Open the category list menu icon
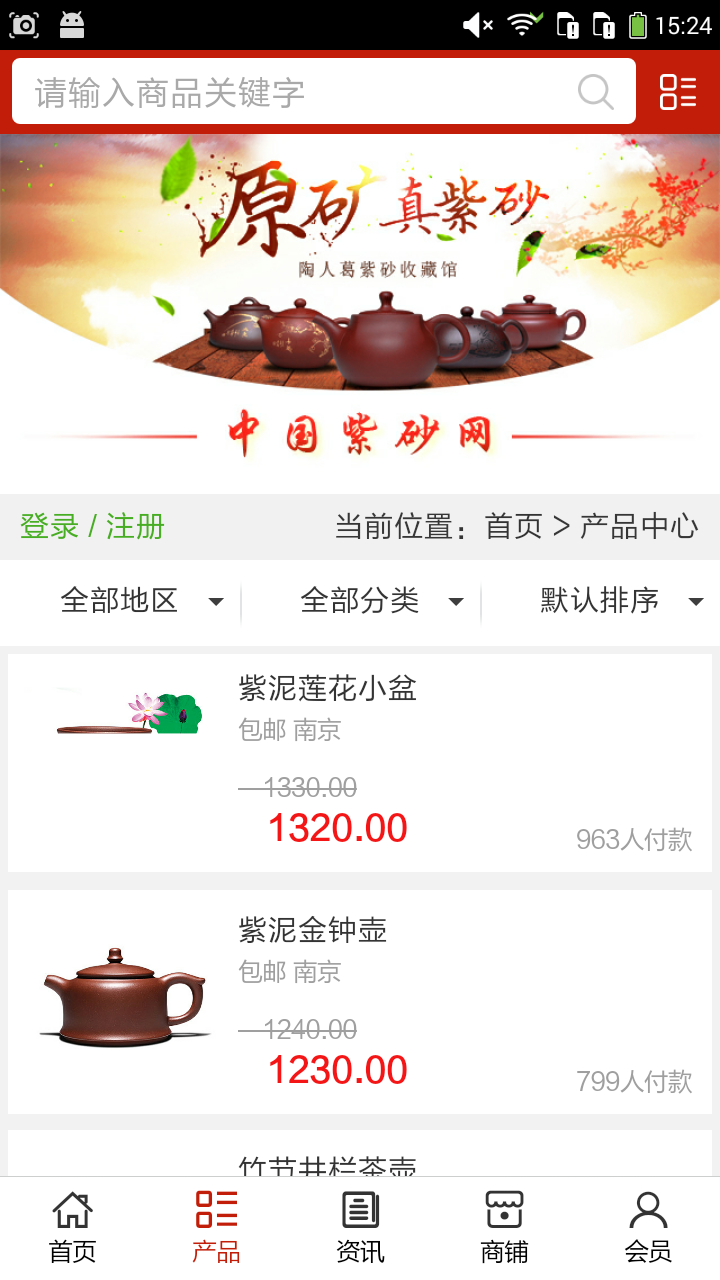The image size is (720, 1280). [677, 92]
